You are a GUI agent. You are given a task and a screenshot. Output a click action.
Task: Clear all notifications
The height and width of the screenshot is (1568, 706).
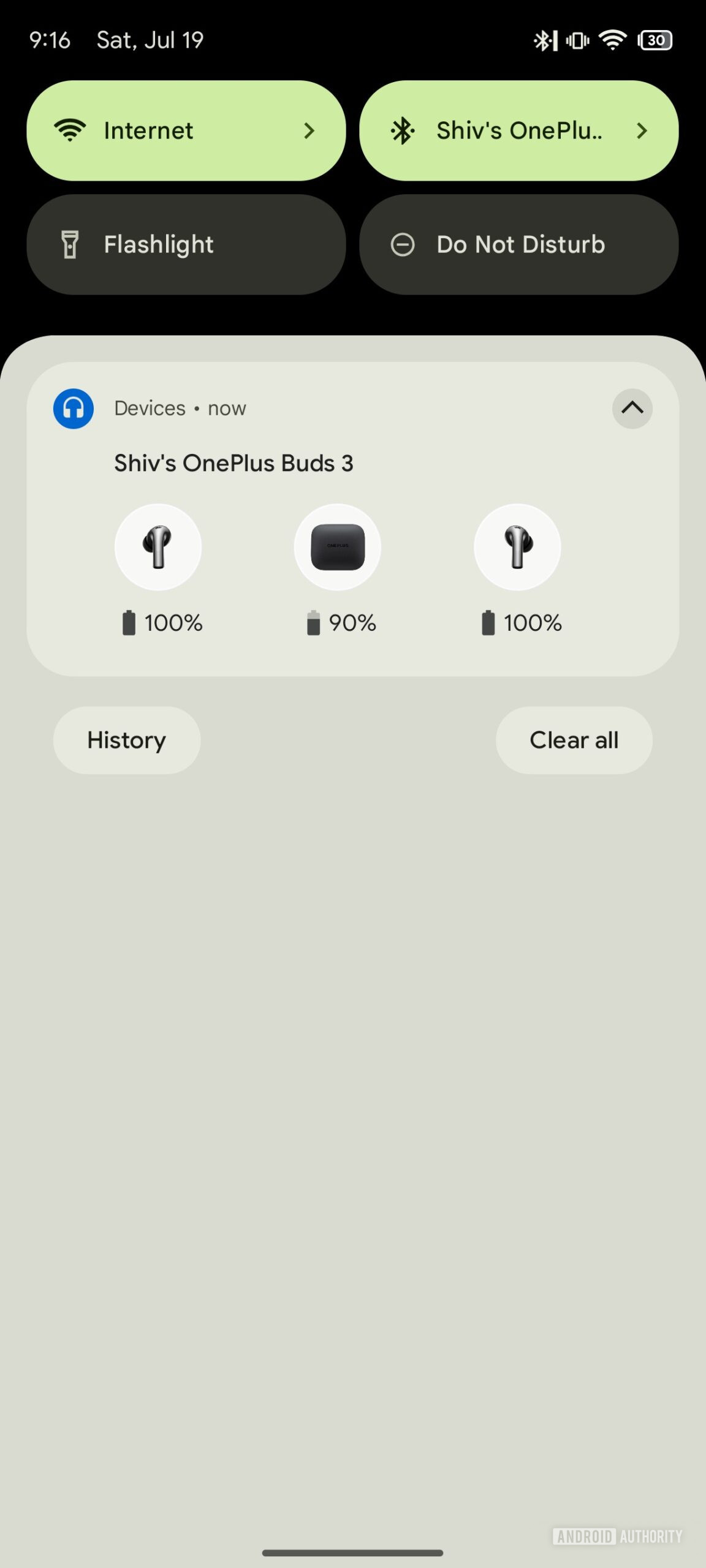[574, 740]
